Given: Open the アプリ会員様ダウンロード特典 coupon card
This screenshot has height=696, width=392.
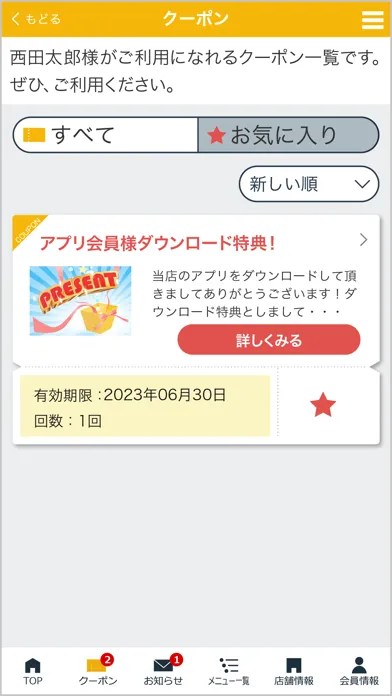Looking at the screenshot, I should 196,288.
